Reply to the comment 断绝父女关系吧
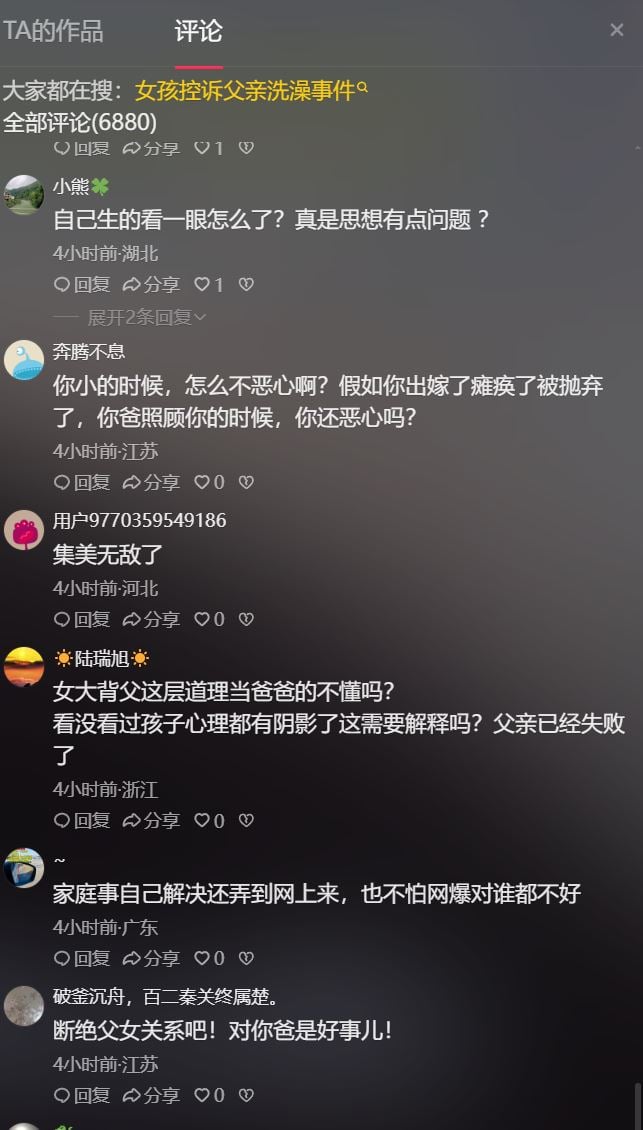643x1130 pixels. (x=82, y=1095)
